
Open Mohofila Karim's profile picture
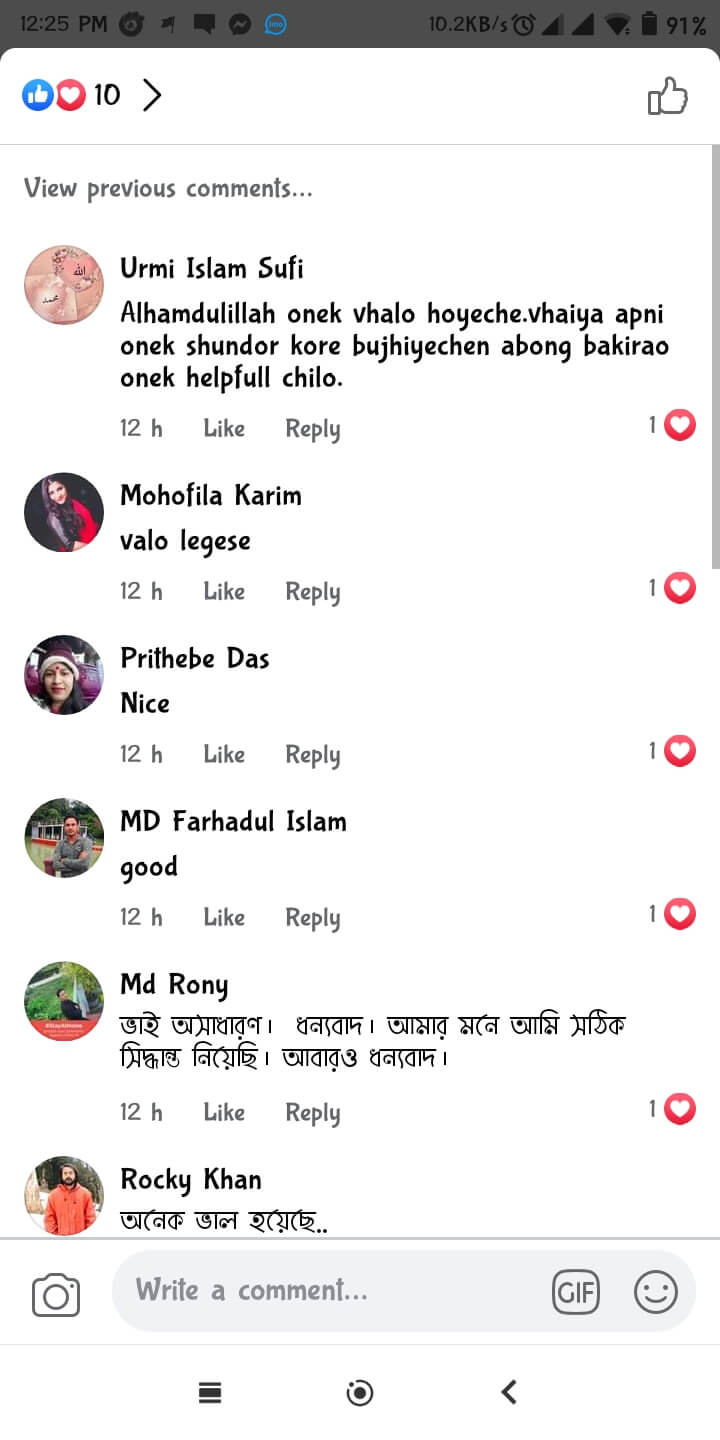(x=64, y=512)
